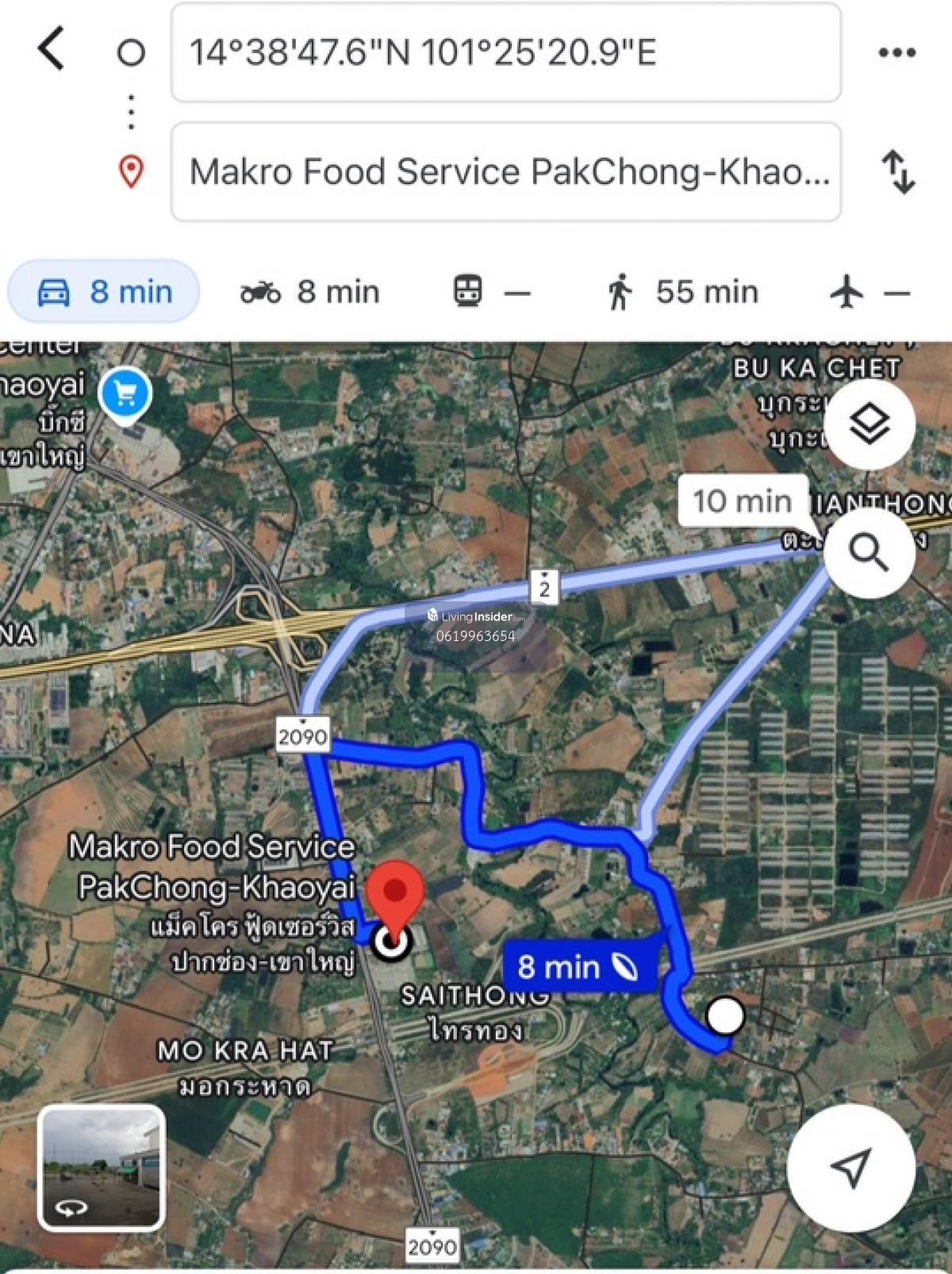Select driving mode, 8 min
This screenshot has height=1274, width=952.
[104, 292]
